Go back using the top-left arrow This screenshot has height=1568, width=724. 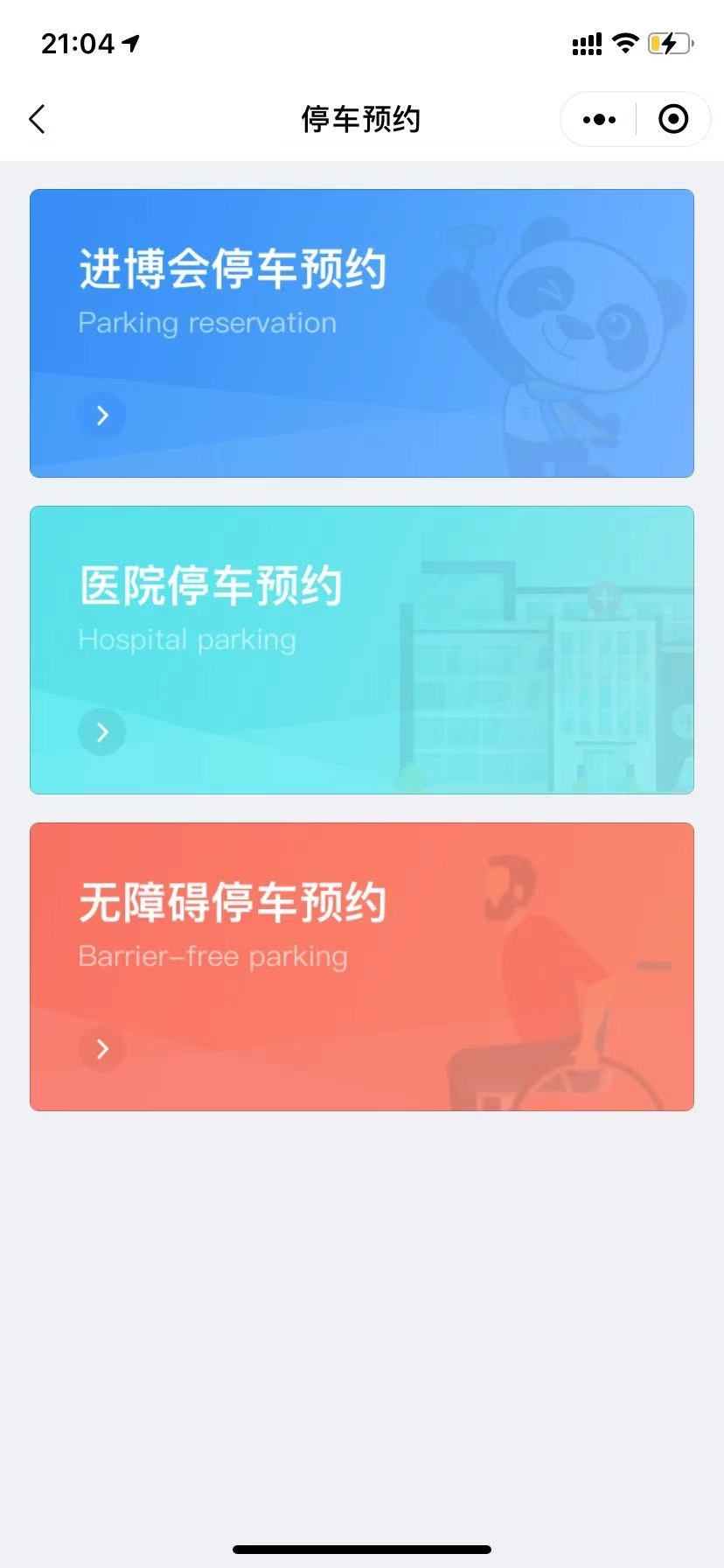(x=38, y=119)
